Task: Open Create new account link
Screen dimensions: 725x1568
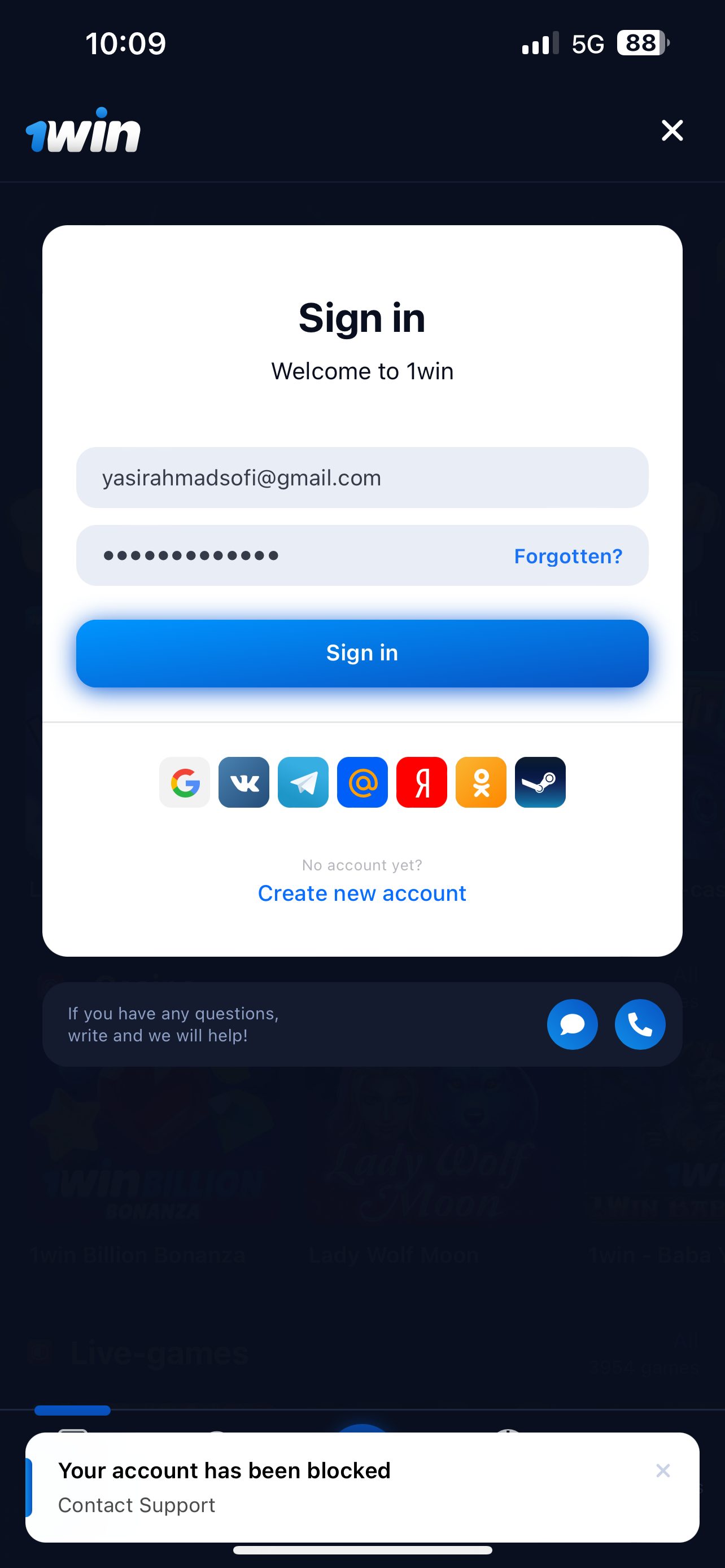Action: click(361, 893)
